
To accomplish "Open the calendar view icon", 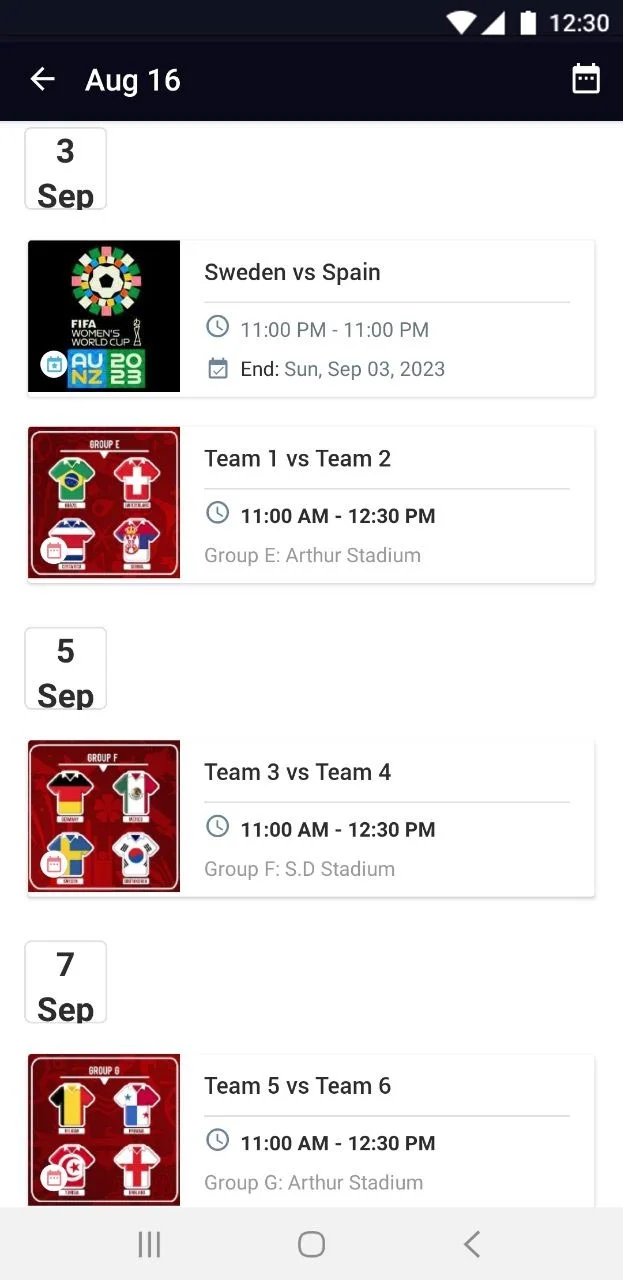I will [x=586, y=80].
